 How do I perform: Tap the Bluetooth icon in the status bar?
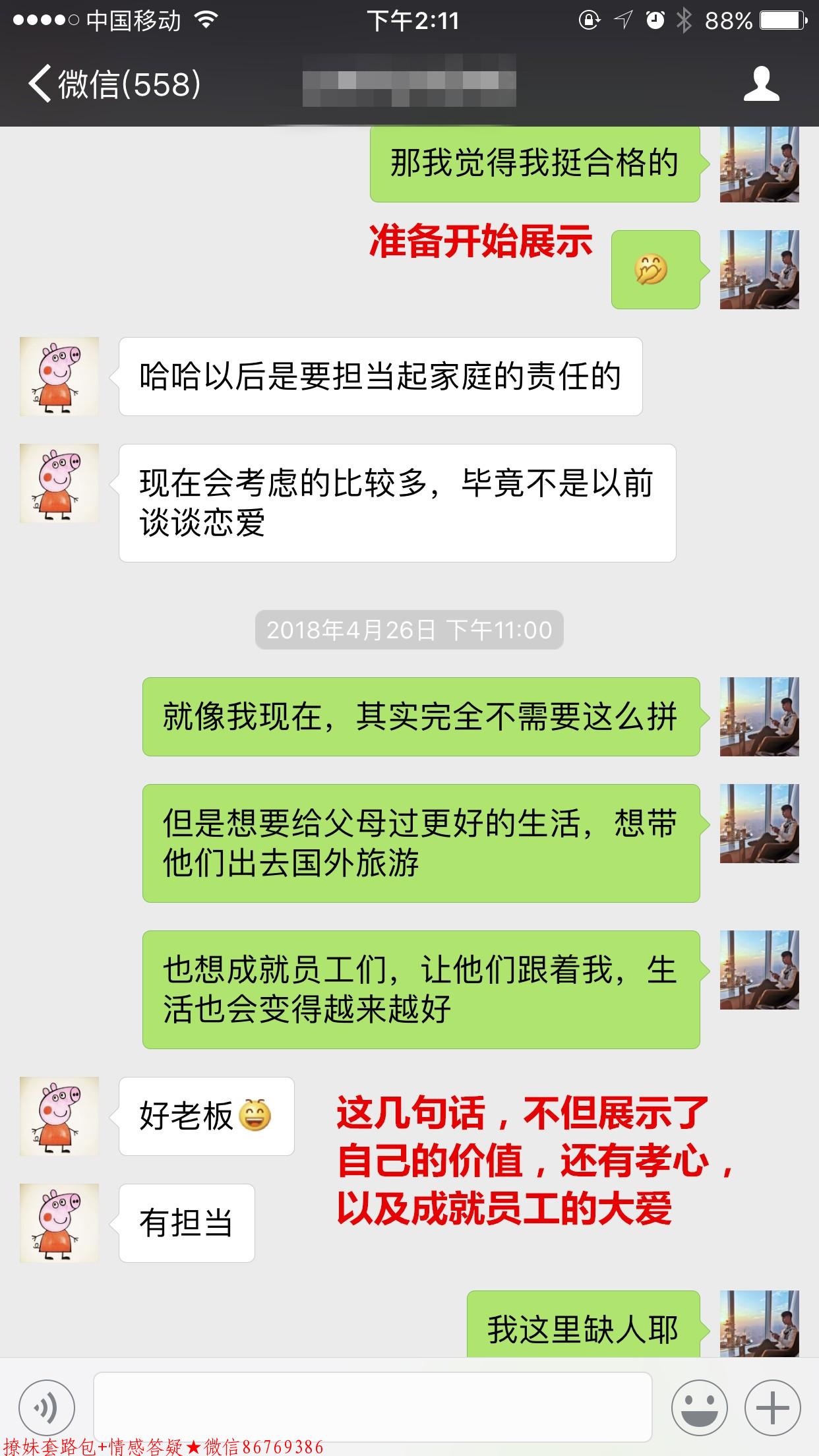click(x=683, y=20)
